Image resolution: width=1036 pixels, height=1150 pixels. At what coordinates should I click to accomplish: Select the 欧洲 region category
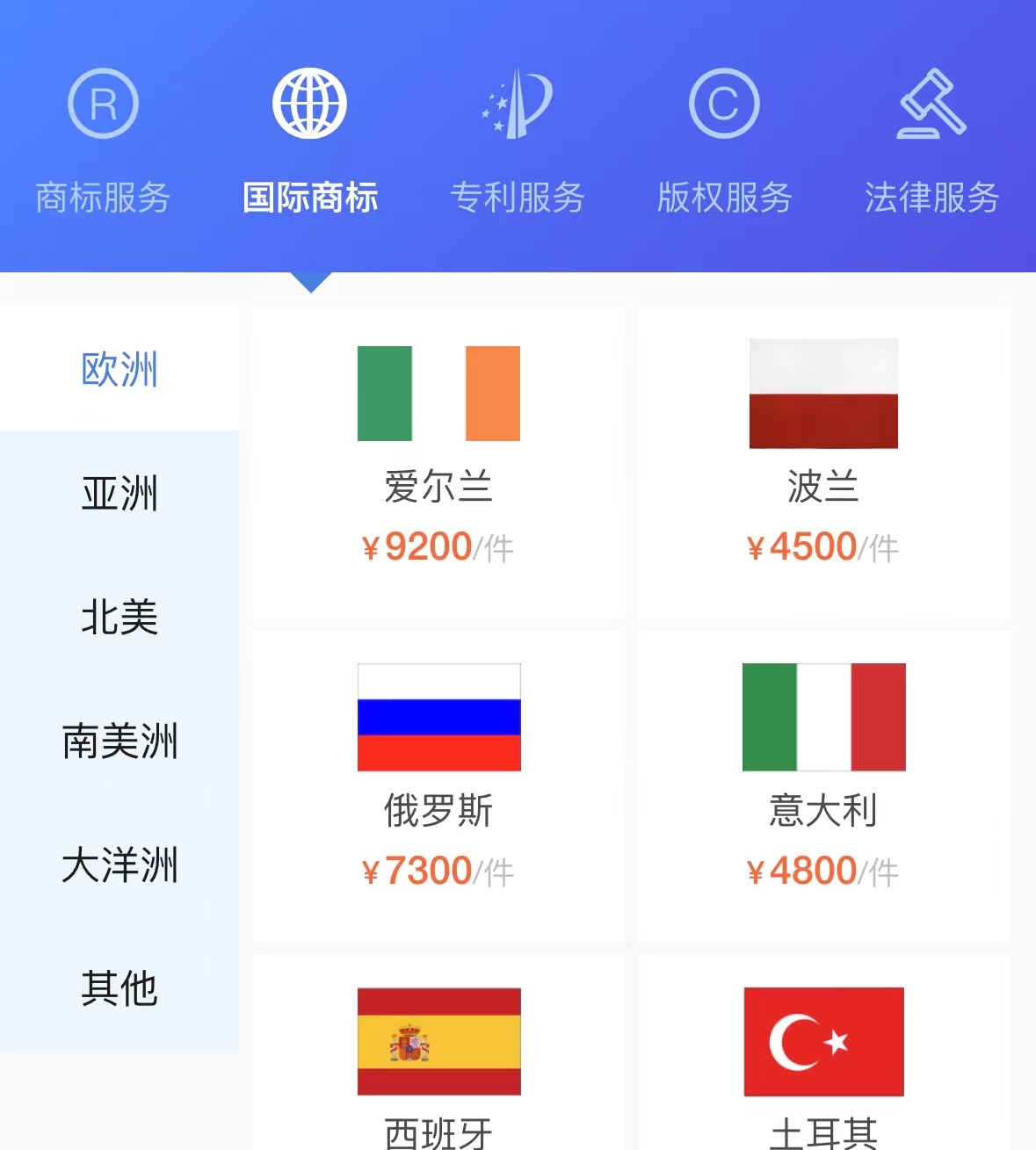(x=120, y=369)
